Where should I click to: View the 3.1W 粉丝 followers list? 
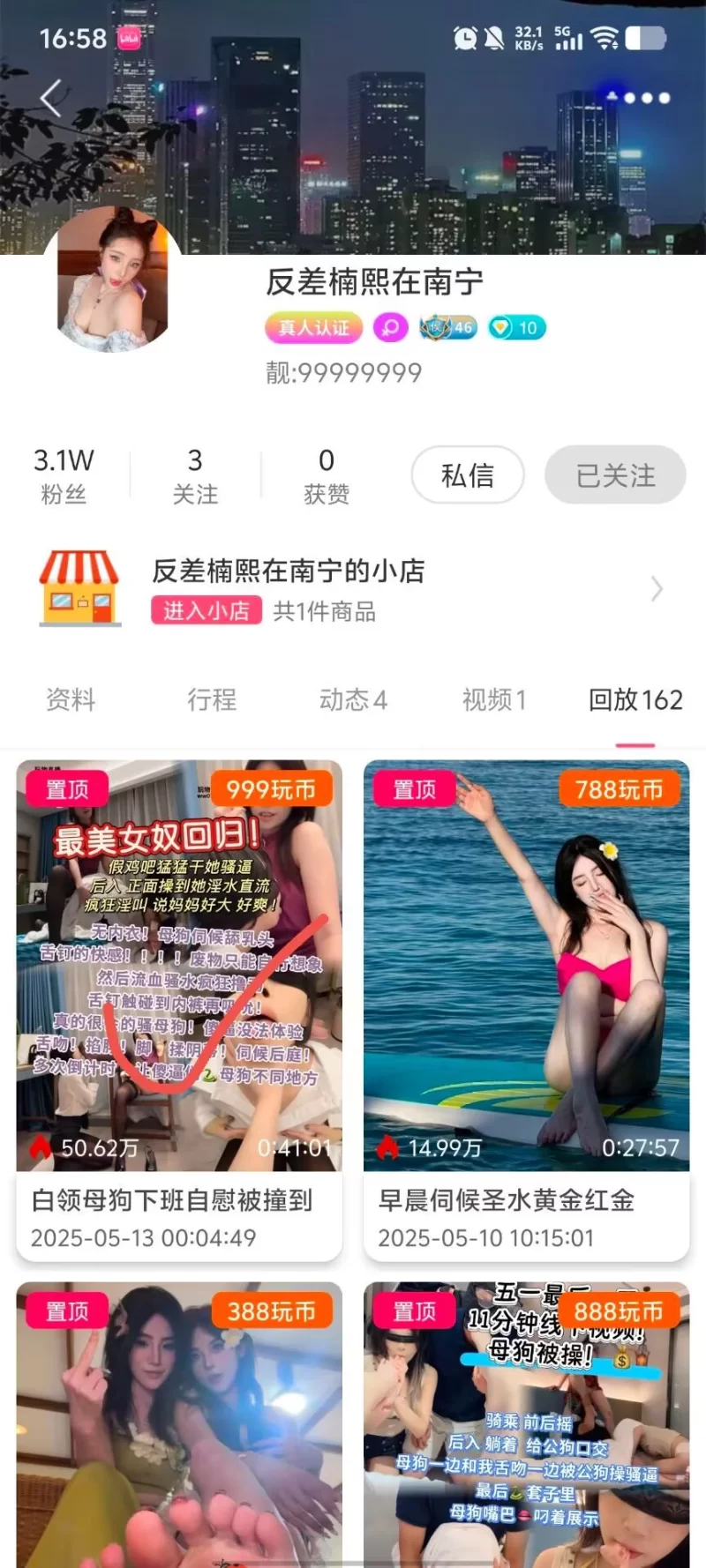pos(64,476)
